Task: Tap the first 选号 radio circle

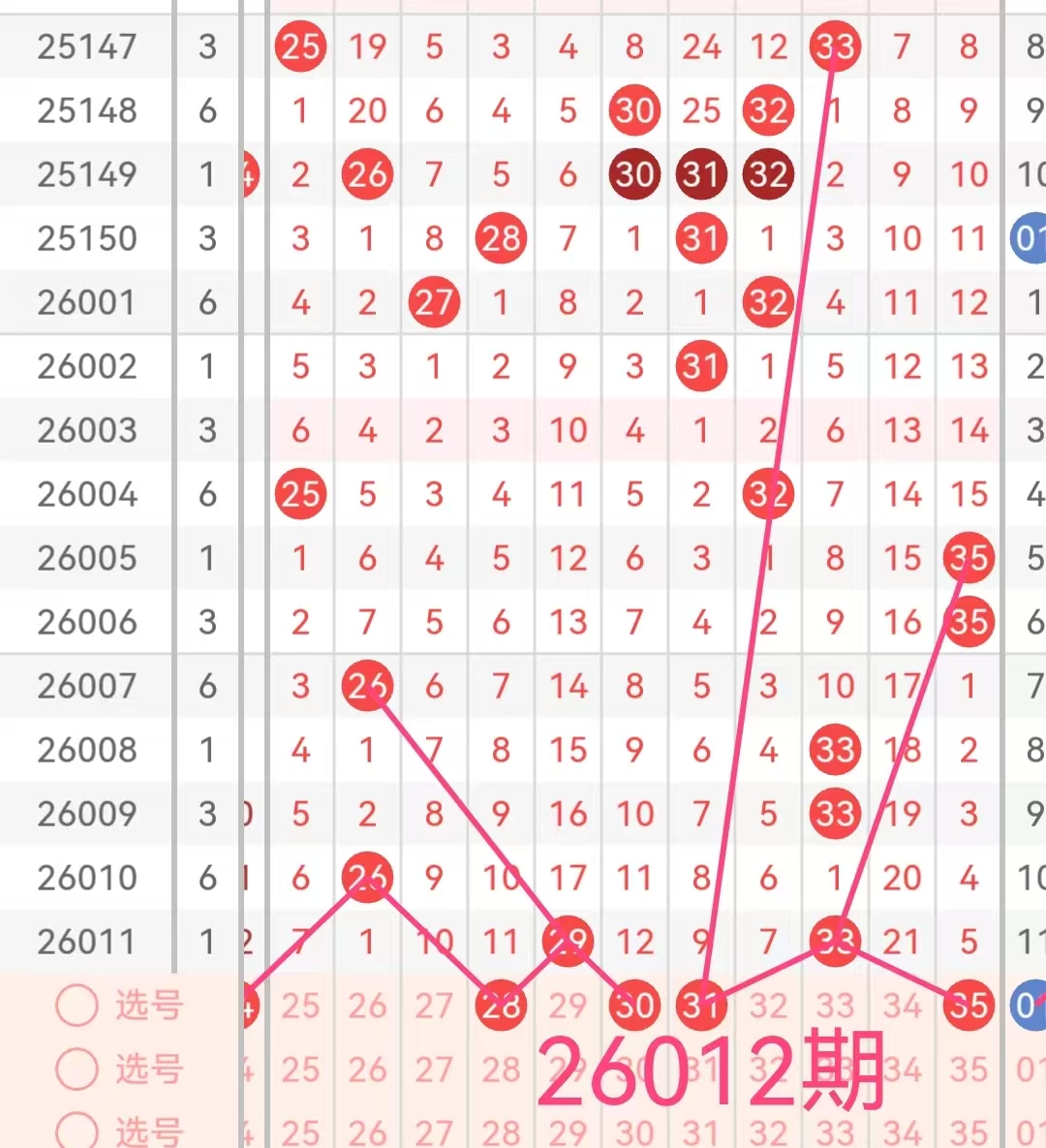Action: pyautogui.click(x=77, y=1006)
